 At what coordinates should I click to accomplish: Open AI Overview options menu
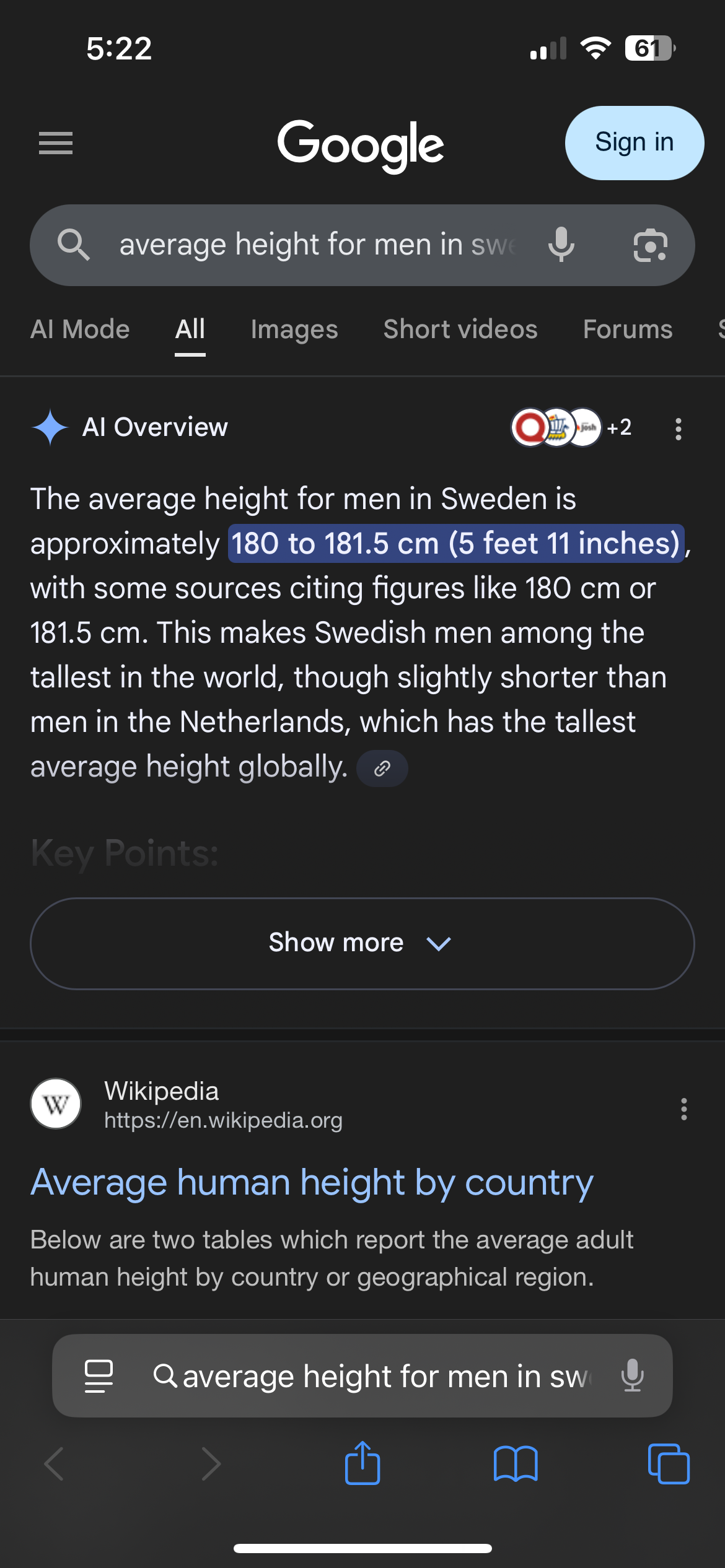click(679, 429)
